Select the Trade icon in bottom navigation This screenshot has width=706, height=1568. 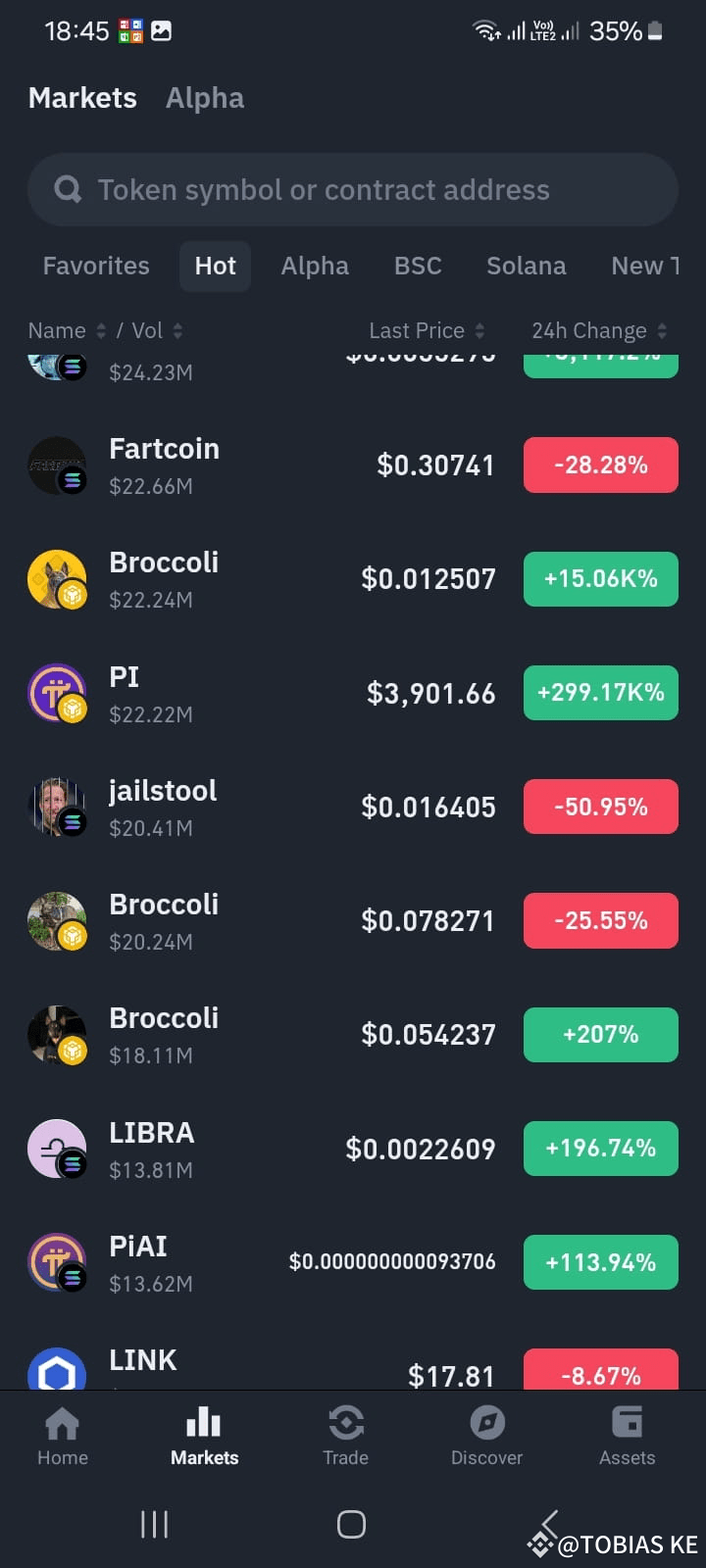click(345, 1423)
